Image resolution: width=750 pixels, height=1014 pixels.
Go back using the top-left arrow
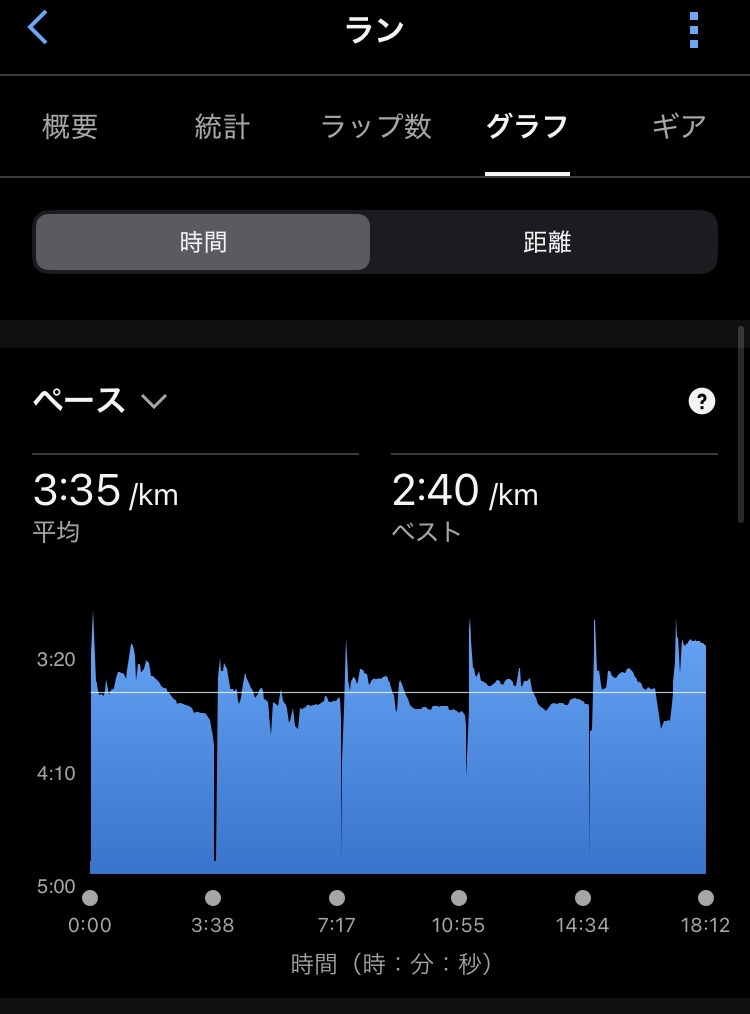[x=38, y=28]
